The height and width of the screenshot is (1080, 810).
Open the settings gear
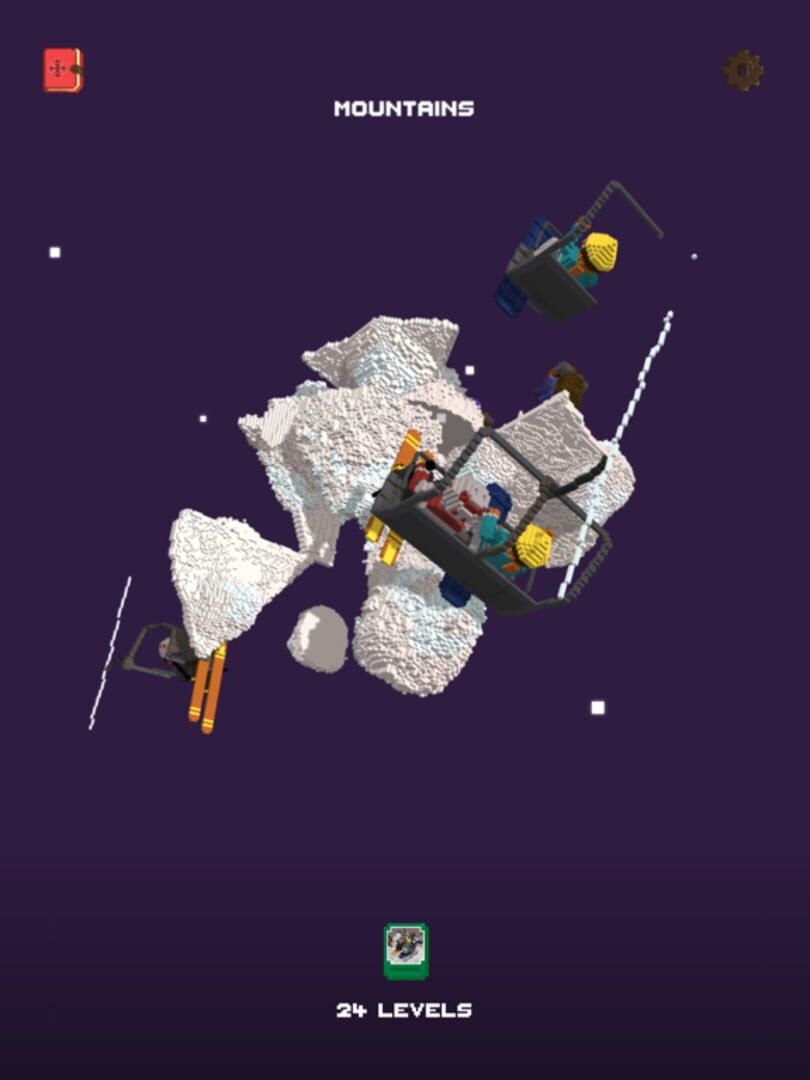(x=743, y=70)
